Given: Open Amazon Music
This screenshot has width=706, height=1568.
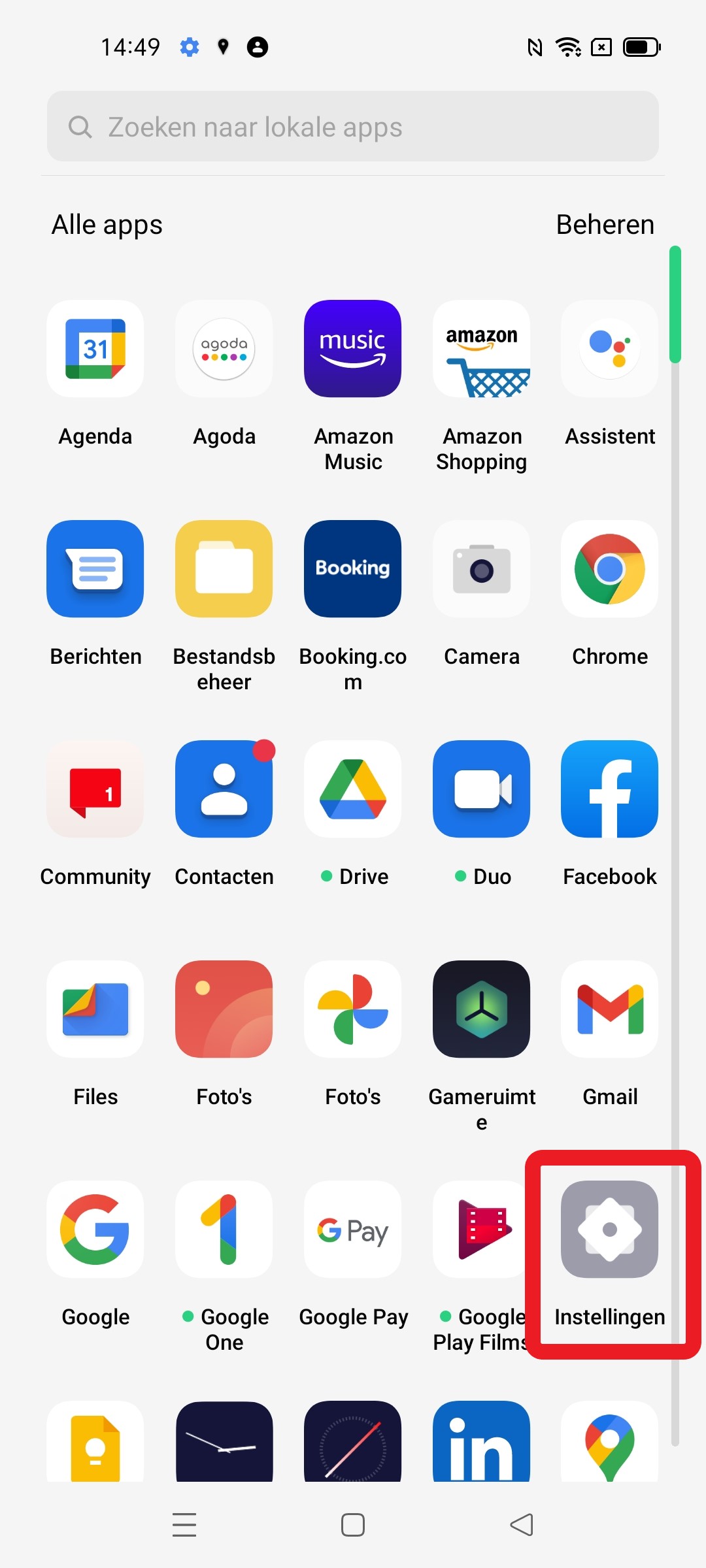Looking at the screenshot, I should click(x=353, y=349).
